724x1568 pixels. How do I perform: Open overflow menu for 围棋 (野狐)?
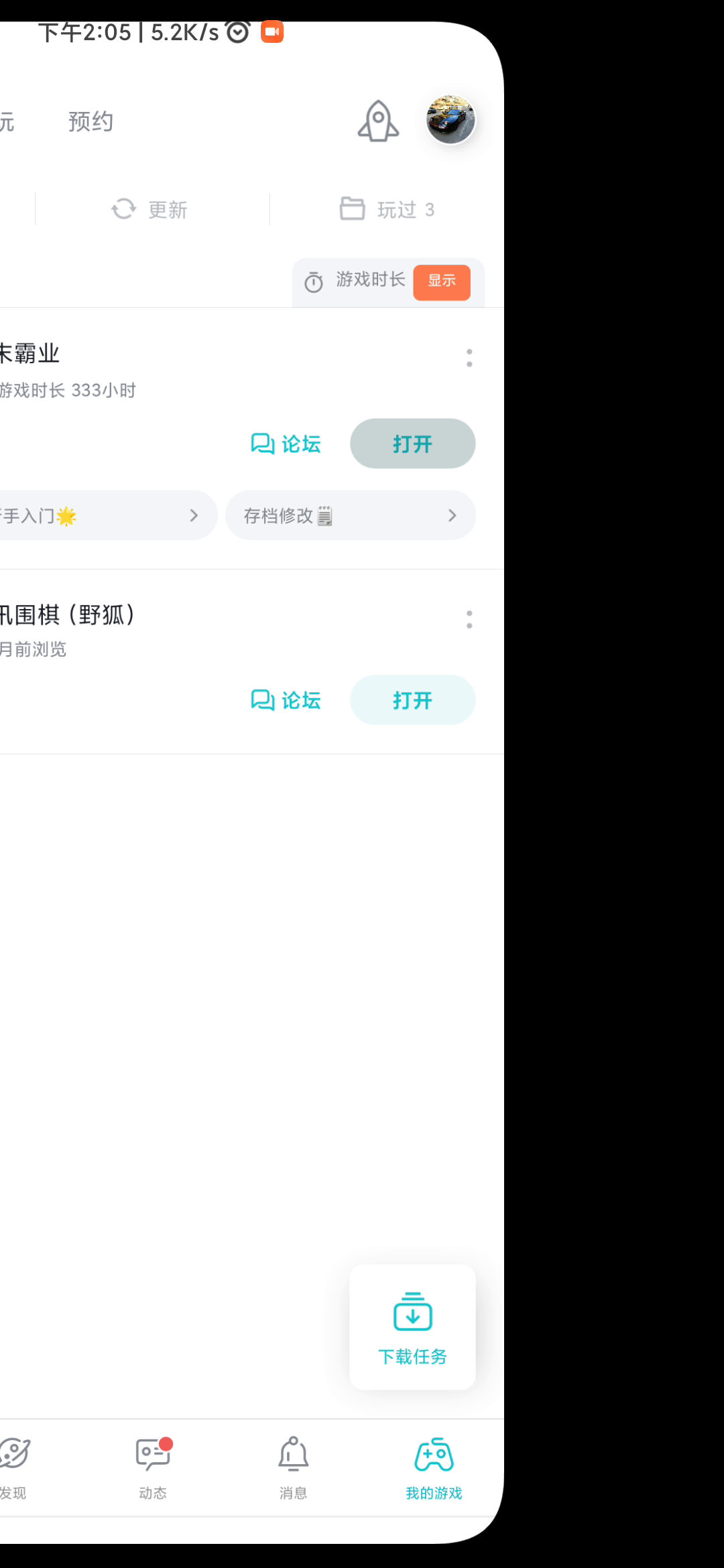469,619
